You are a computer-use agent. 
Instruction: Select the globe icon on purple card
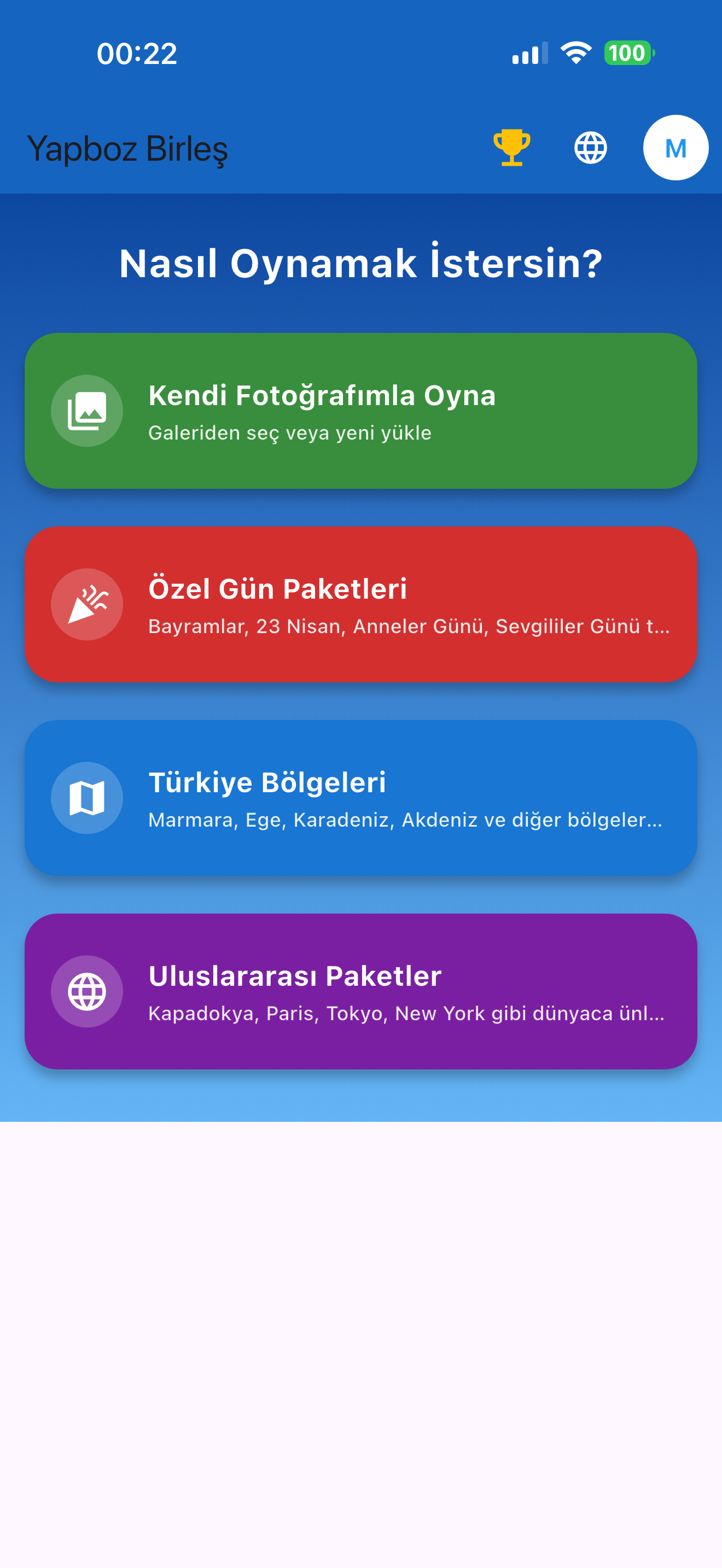[87, 991]
